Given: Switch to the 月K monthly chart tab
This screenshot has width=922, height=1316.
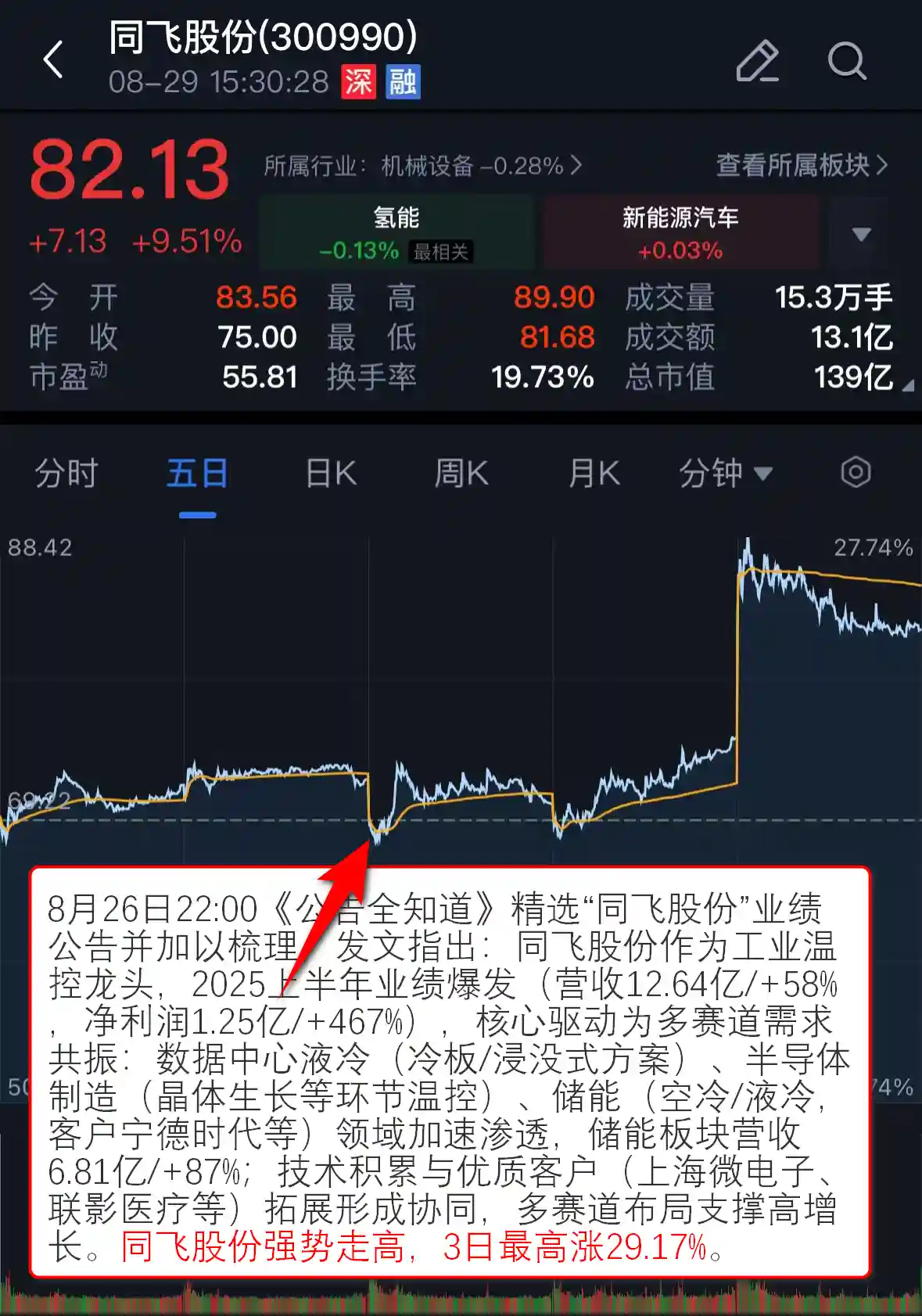Looking at the screenshot, I should pos(593,473).
